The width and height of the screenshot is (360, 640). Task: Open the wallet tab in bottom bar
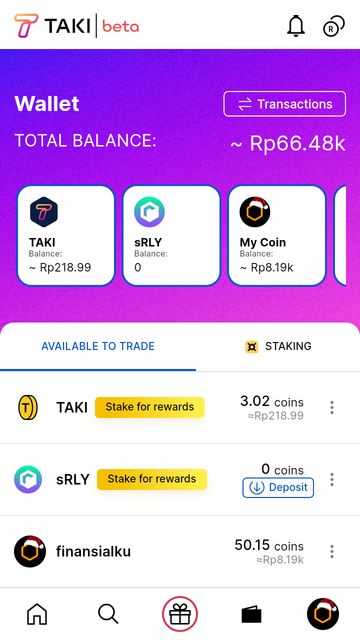coord(251,614)
